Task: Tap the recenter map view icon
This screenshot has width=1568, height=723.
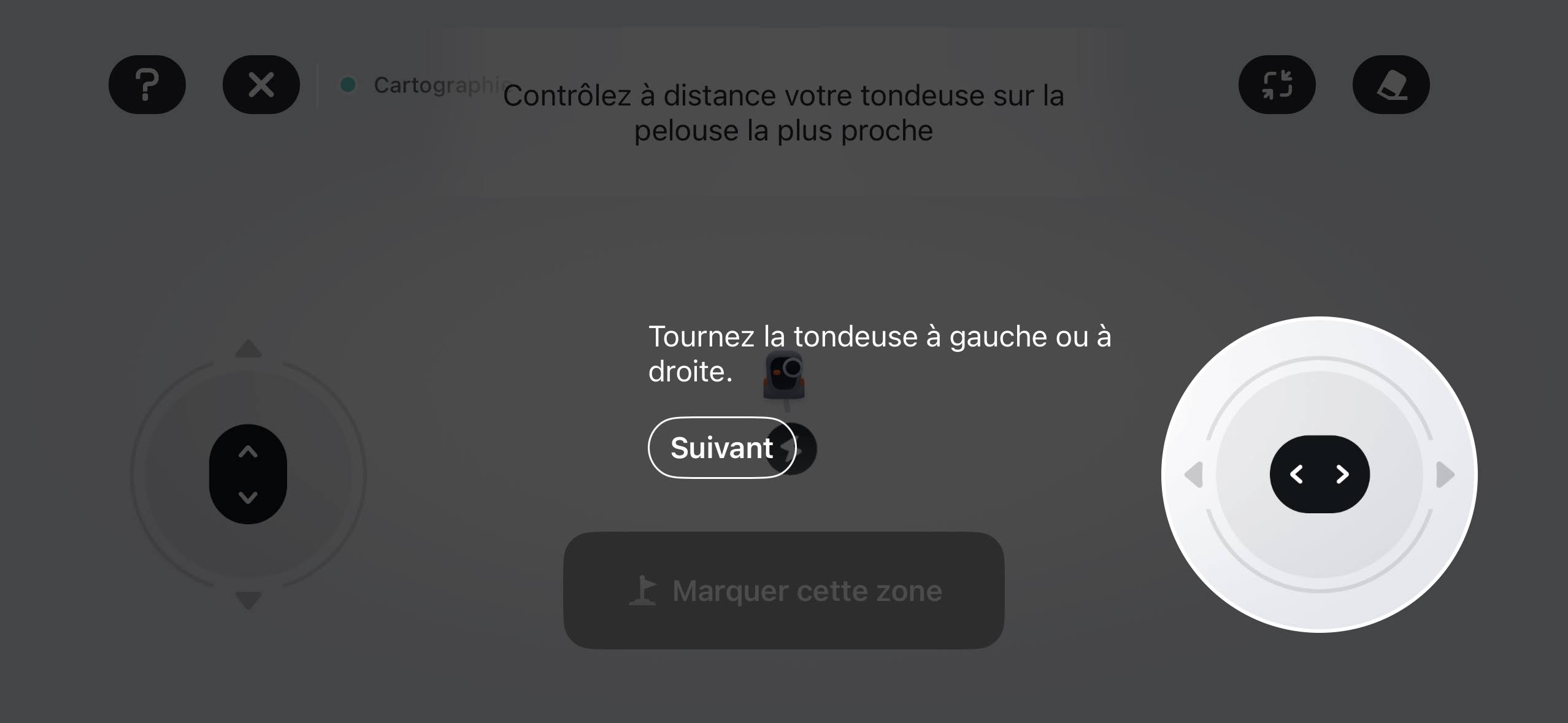Action: click(1277, 85)
